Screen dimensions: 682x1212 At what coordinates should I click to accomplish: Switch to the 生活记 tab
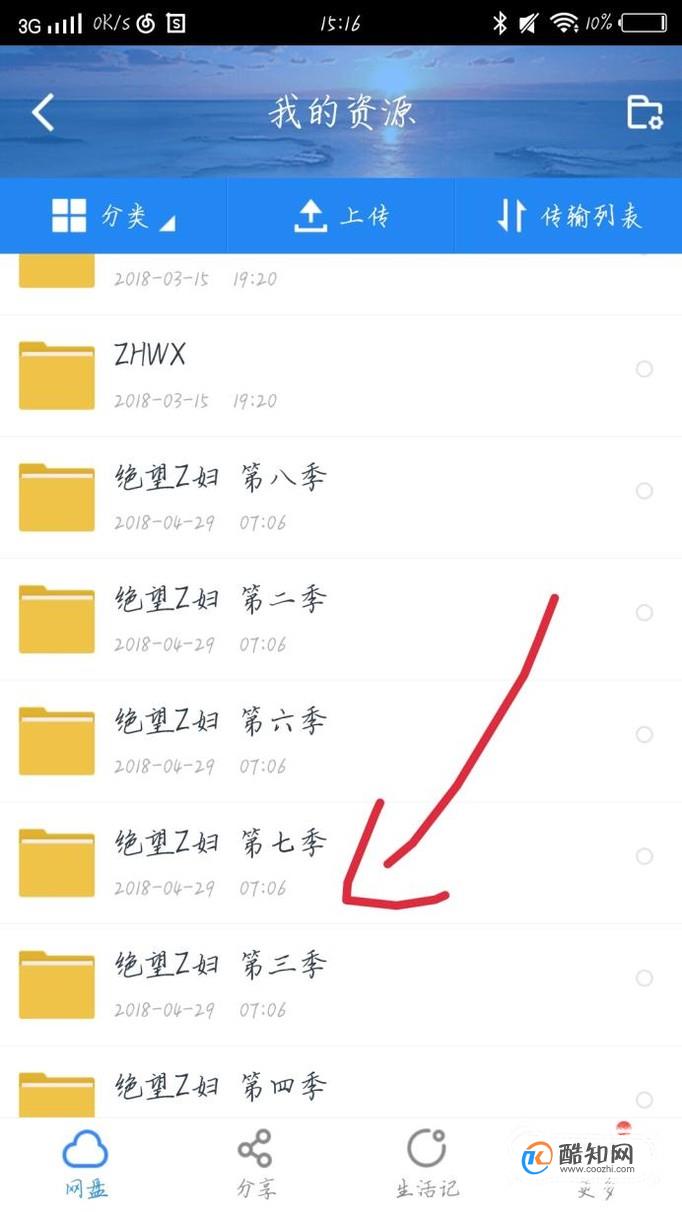[x=427, y=1164]
